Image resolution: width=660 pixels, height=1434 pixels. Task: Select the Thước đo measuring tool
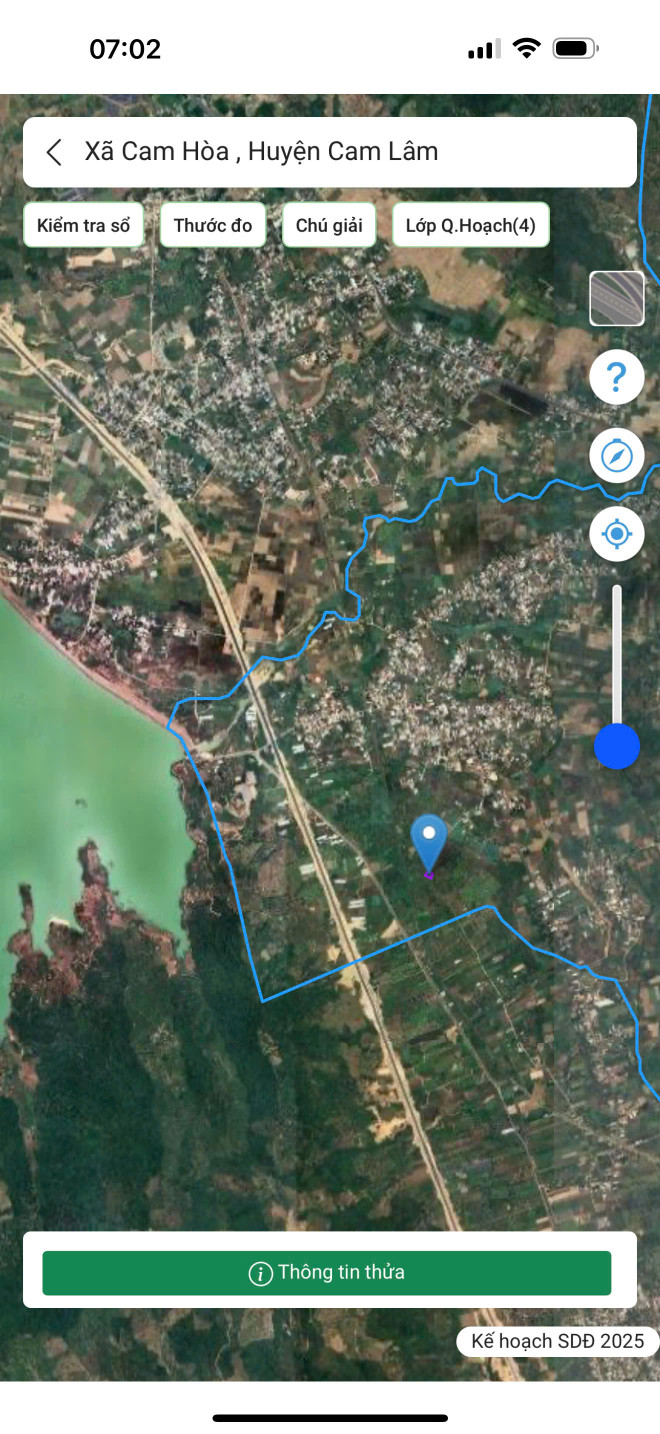click(x=213, y=225)
